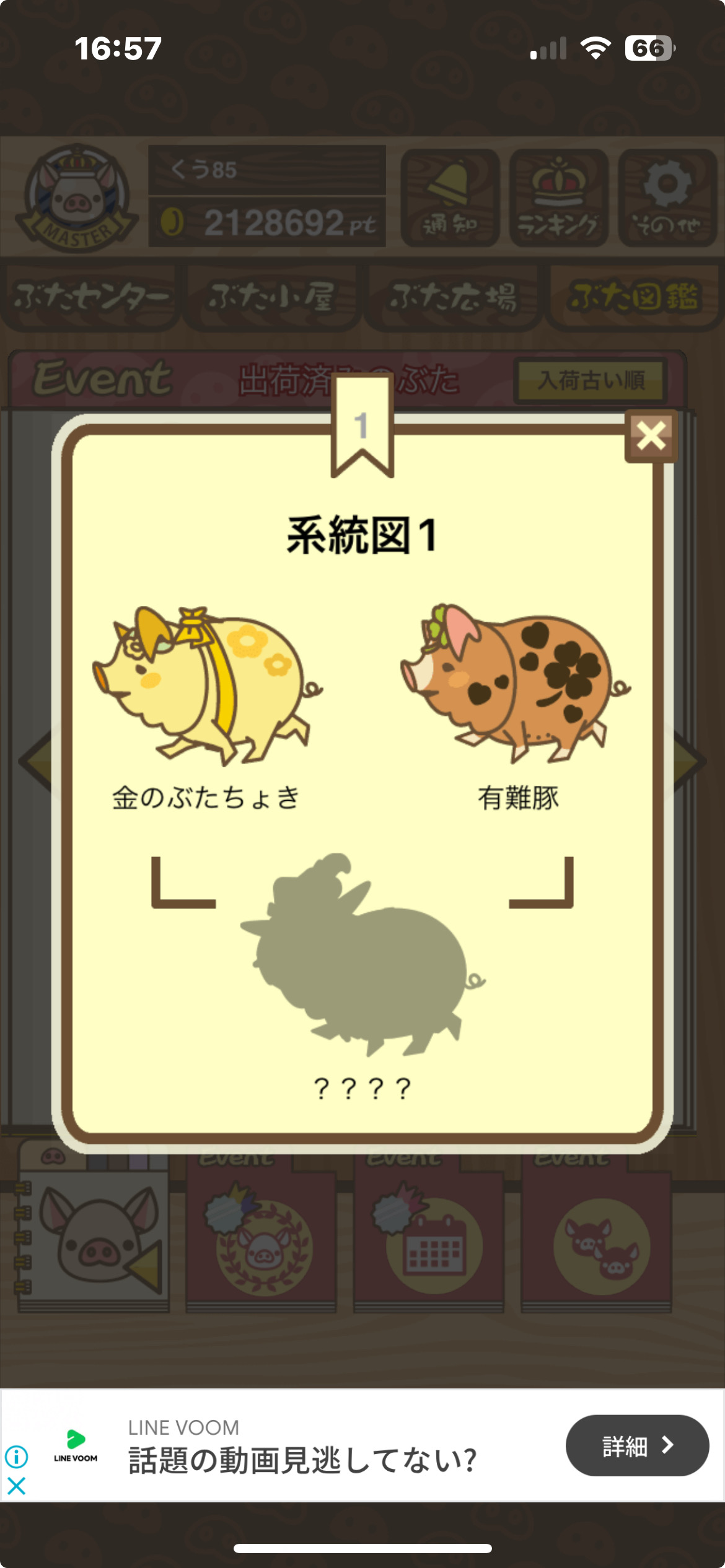Screen dimensions: 725x1568
Task: Dismiss the LINE VOOM ad banner
Action: 17,1486
